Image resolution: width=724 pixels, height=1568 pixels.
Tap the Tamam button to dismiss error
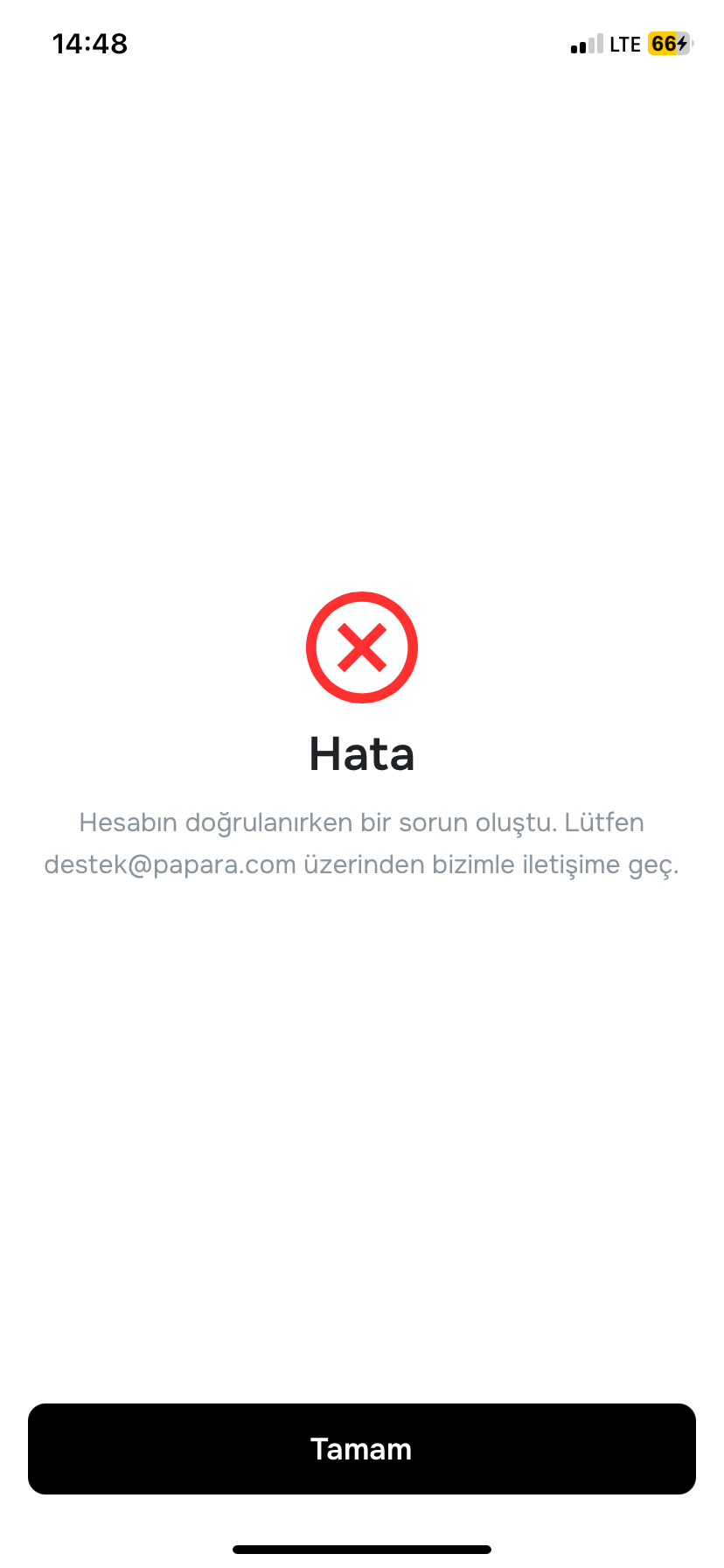pos(362,1449)
